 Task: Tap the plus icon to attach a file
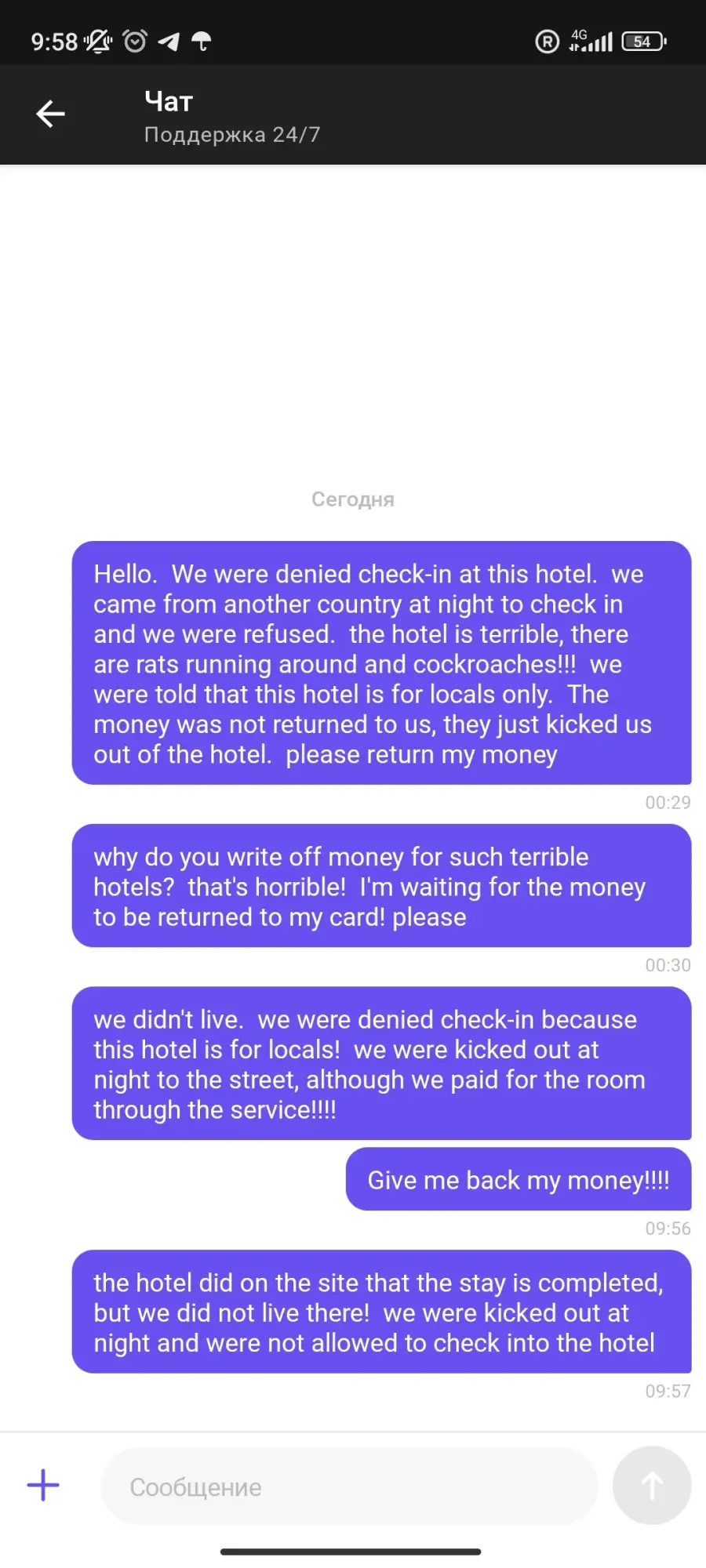coord(43,1485)
